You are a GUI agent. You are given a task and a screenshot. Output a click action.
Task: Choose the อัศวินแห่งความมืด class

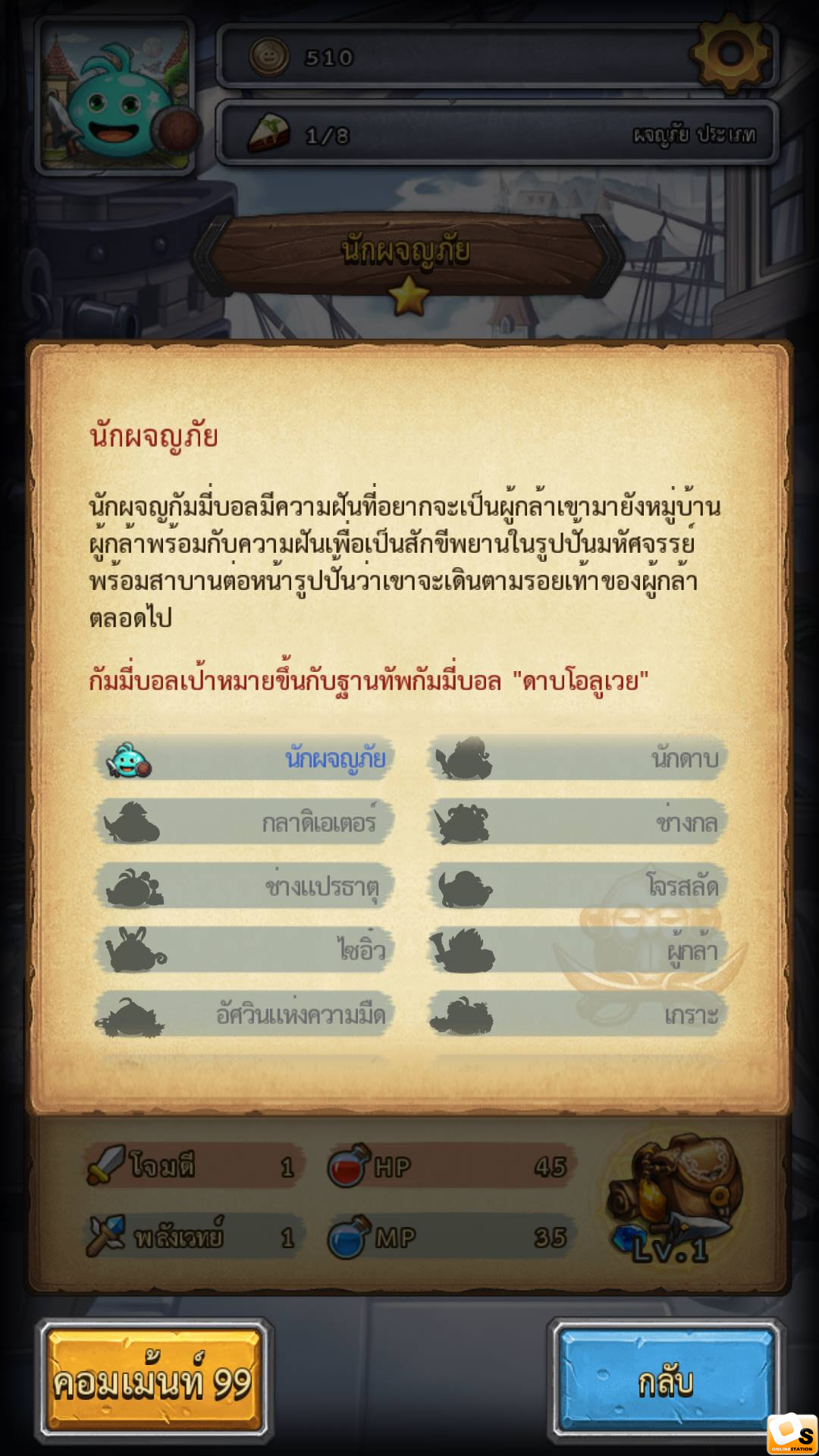(244, 1015)
